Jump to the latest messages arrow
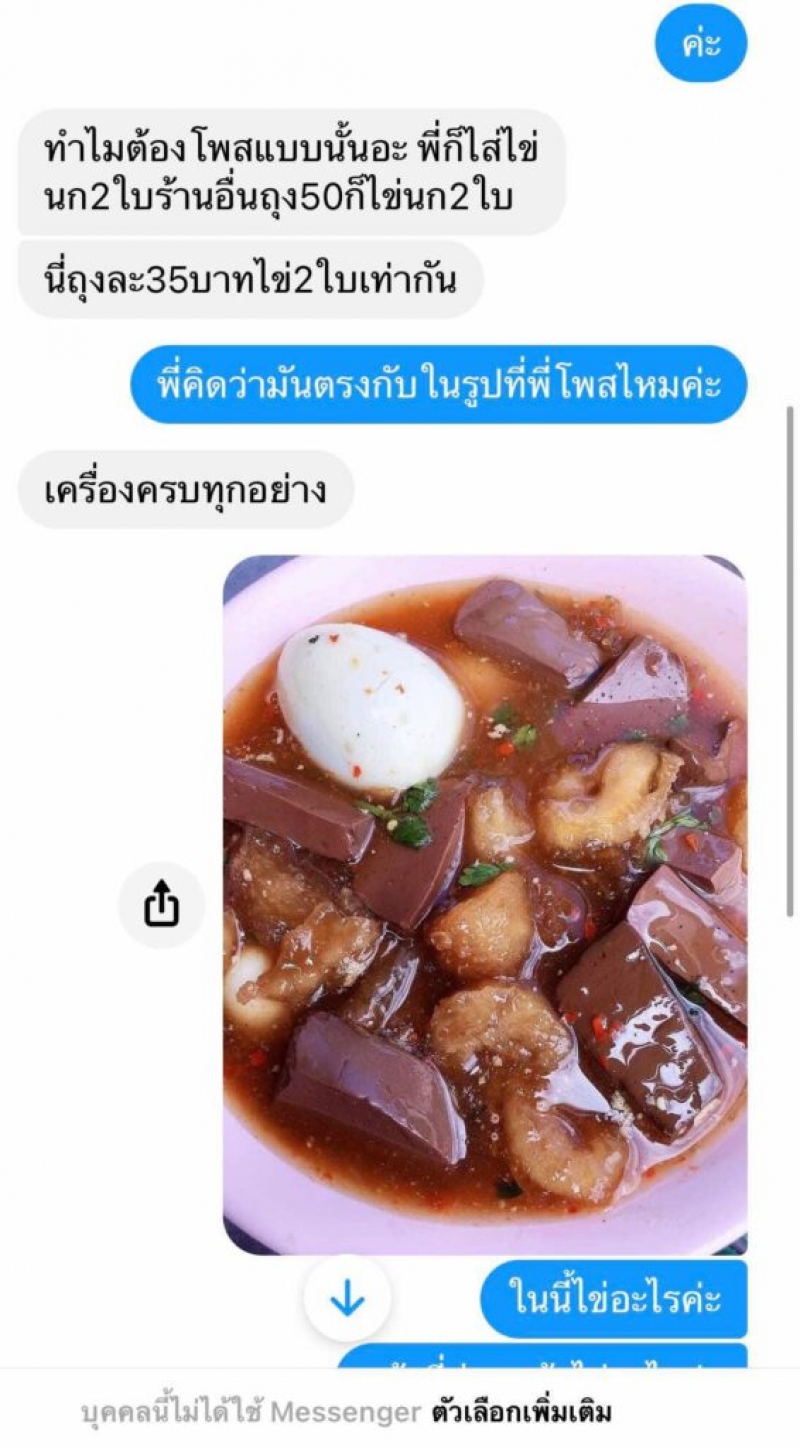 [347, 1298]
